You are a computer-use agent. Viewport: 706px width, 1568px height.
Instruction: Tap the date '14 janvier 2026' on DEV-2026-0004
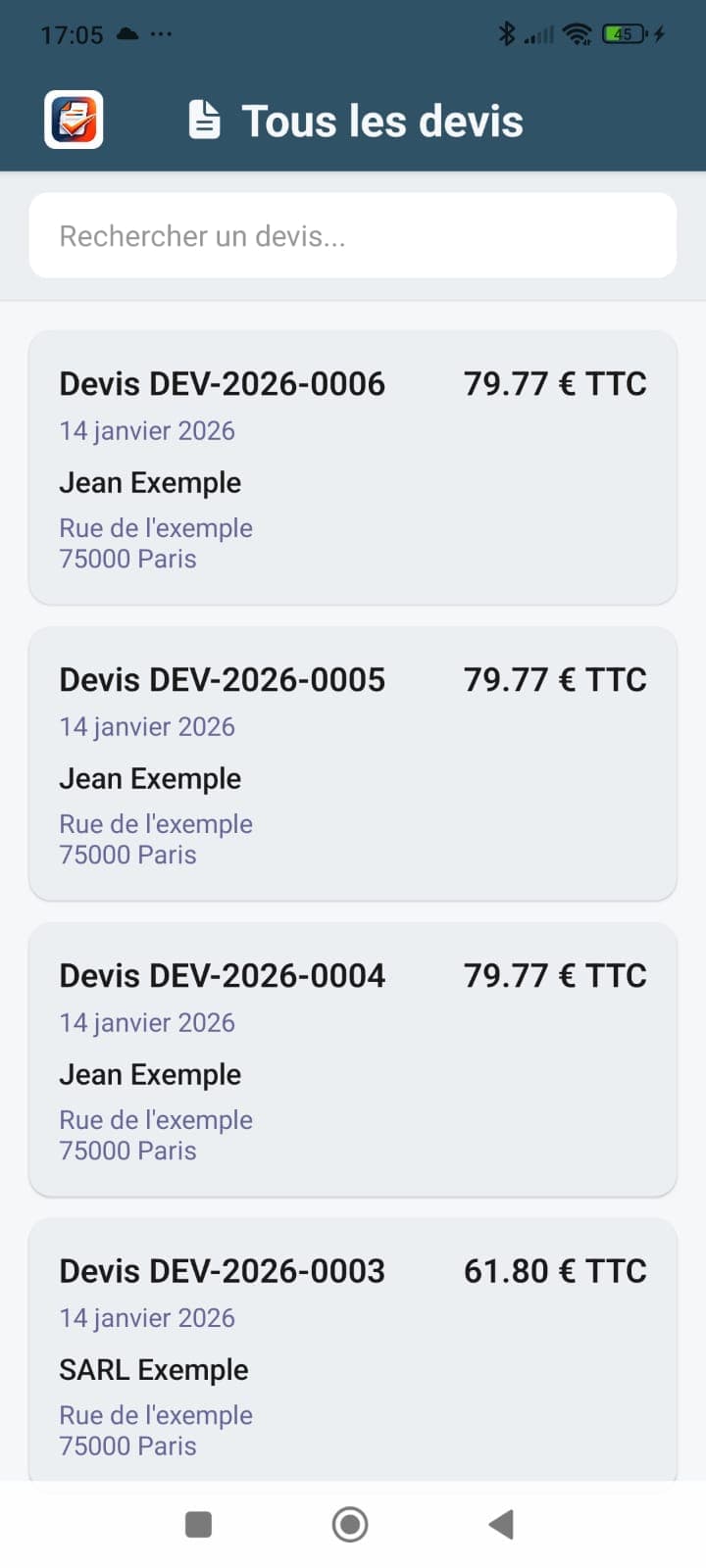(x=147, y=1022)
